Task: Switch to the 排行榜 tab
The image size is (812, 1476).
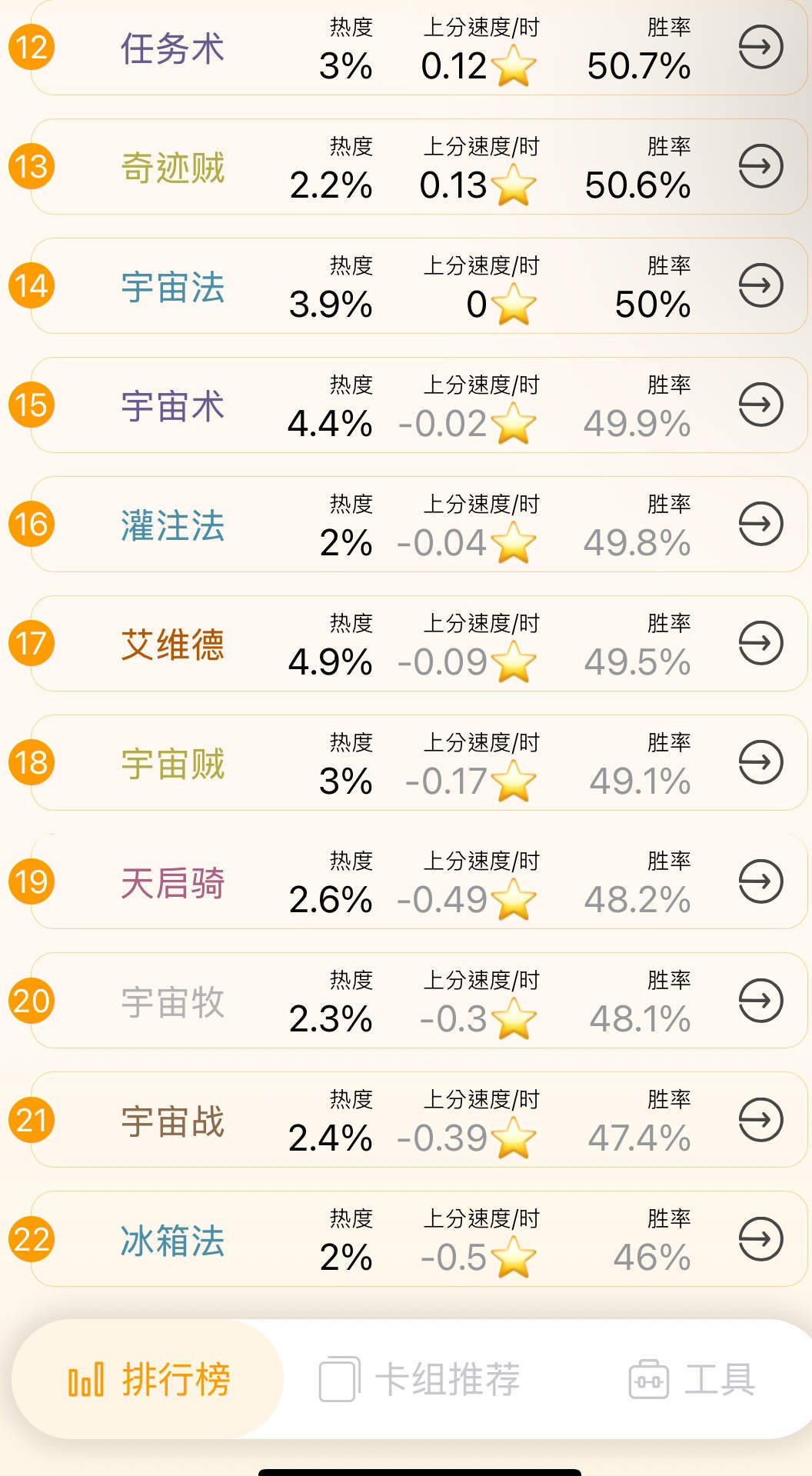Action: point(149,1379)
